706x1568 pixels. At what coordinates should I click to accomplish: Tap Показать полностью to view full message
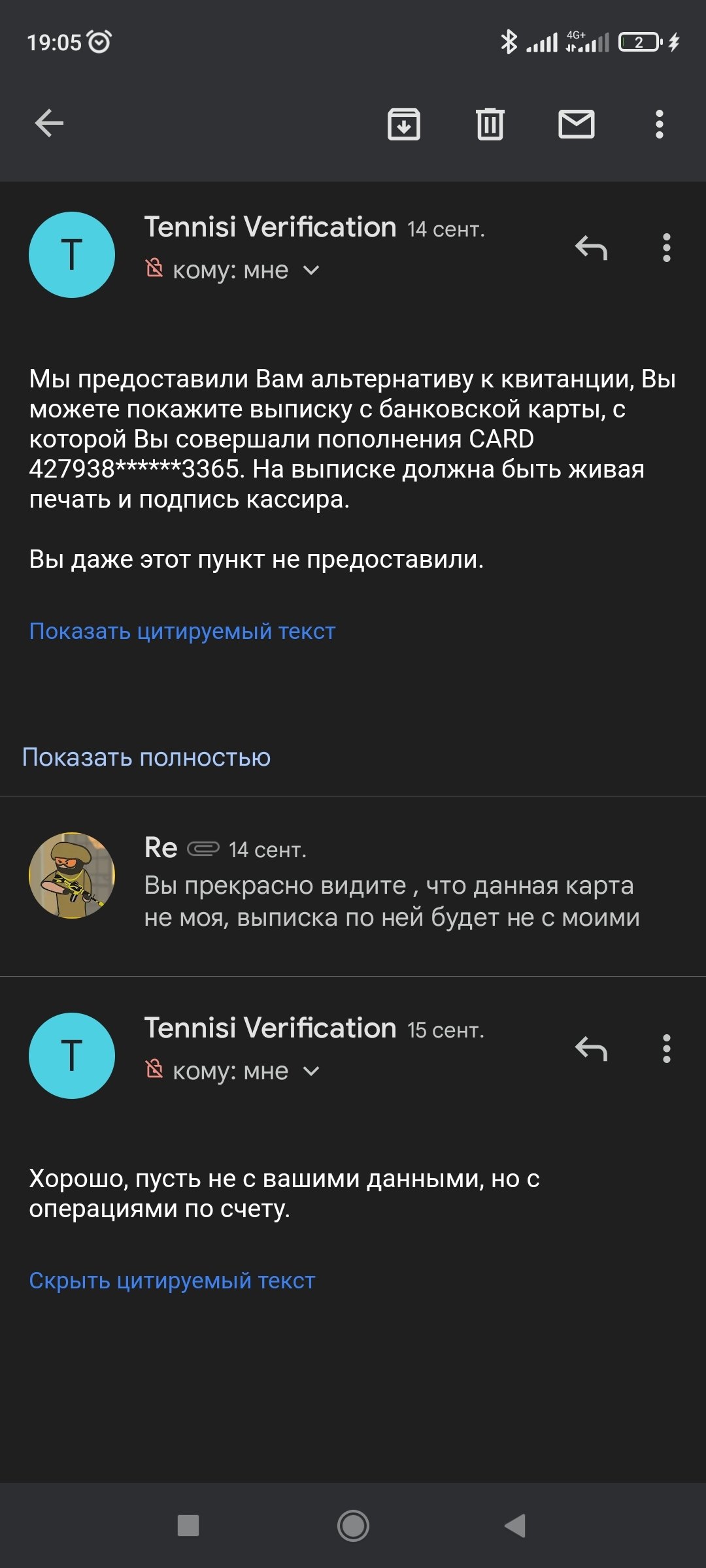pyautogui.click(x=146, y=757)
